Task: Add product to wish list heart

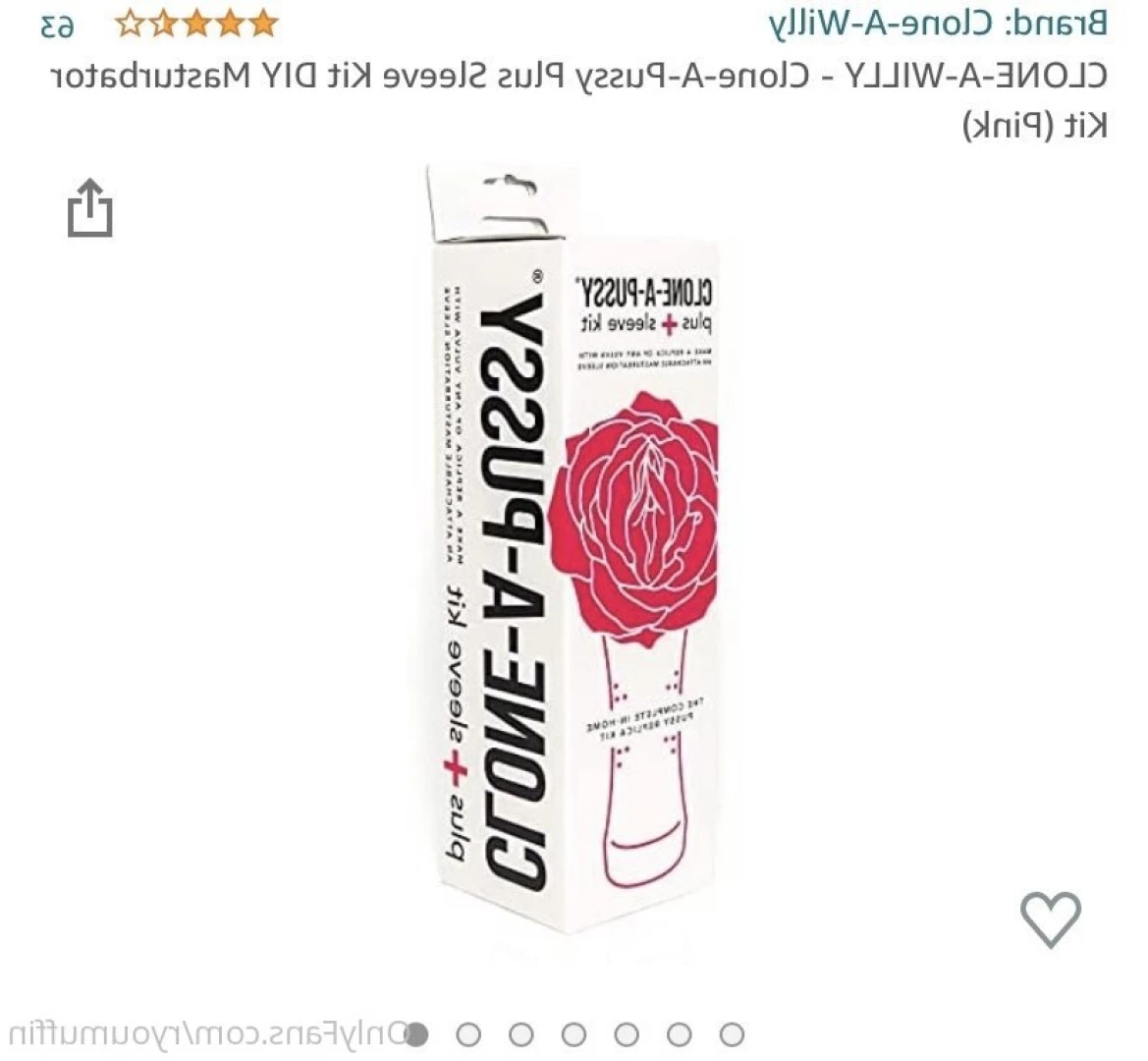Action: (x=1050, y=920)
